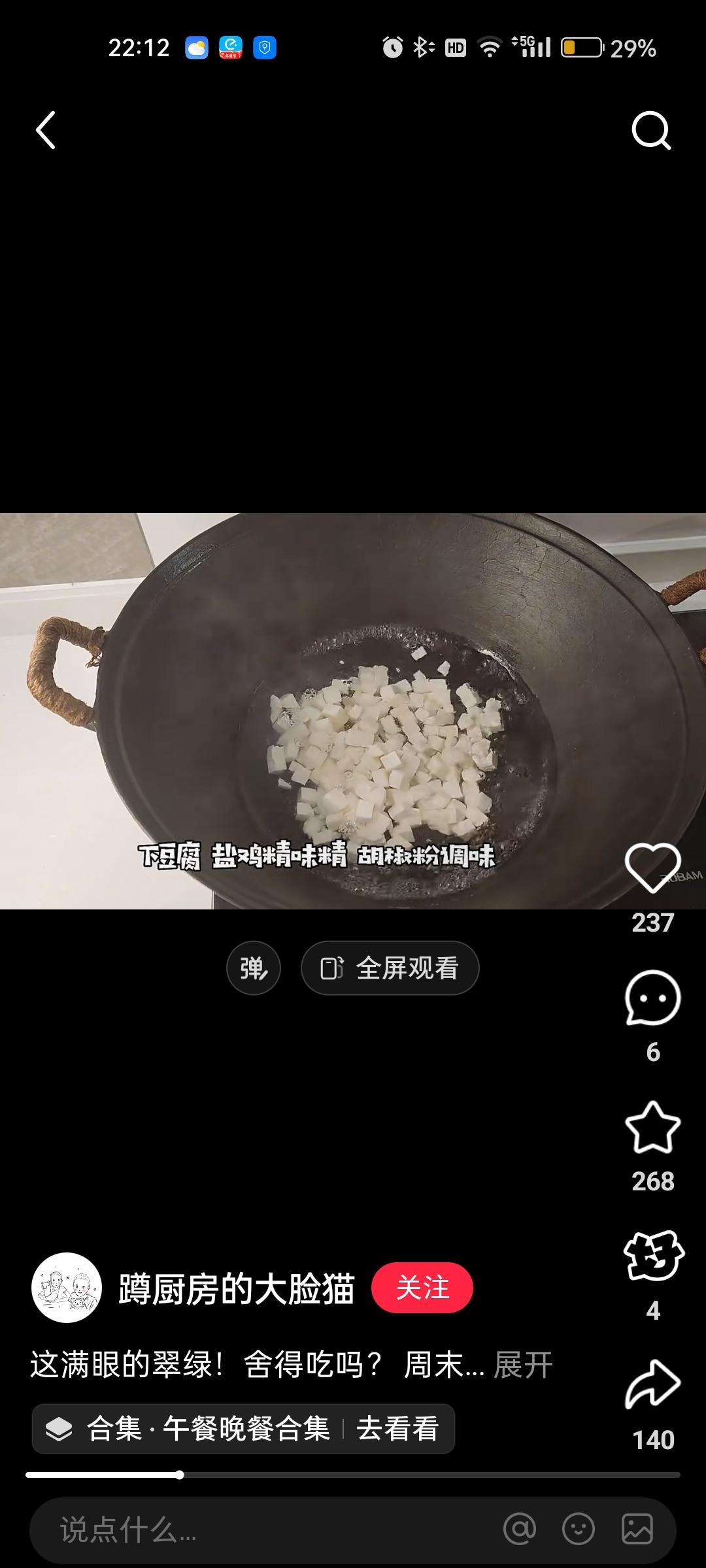Open the comments bubble icon
The height and width of the screenshot is (1568, 706).
click(x=652, y=996)
